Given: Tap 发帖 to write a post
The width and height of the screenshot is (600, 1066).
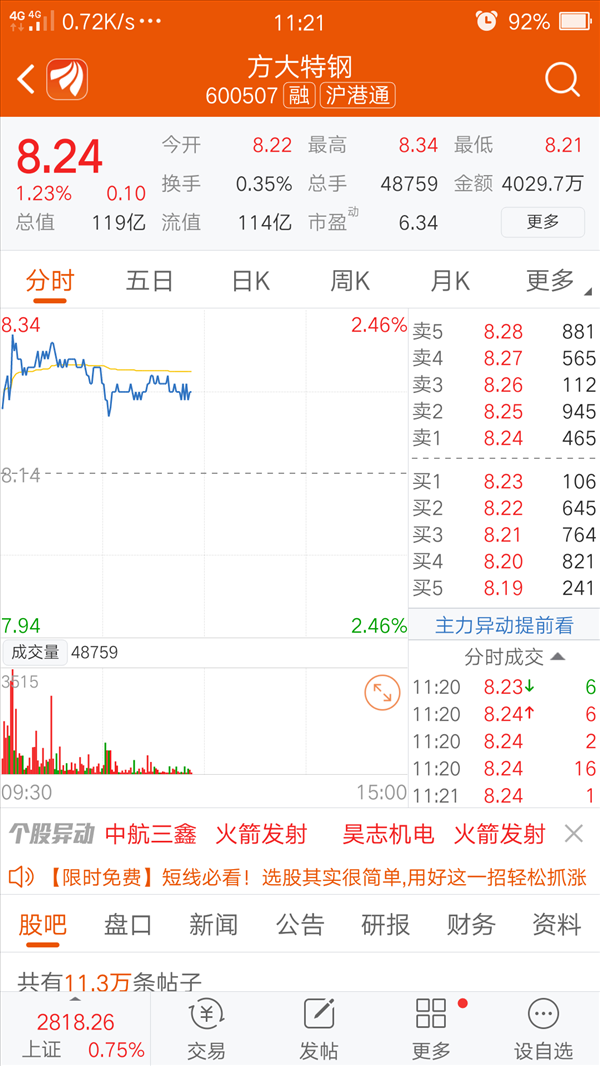Looking at the screenshot, I should (x=319, y=1029).
